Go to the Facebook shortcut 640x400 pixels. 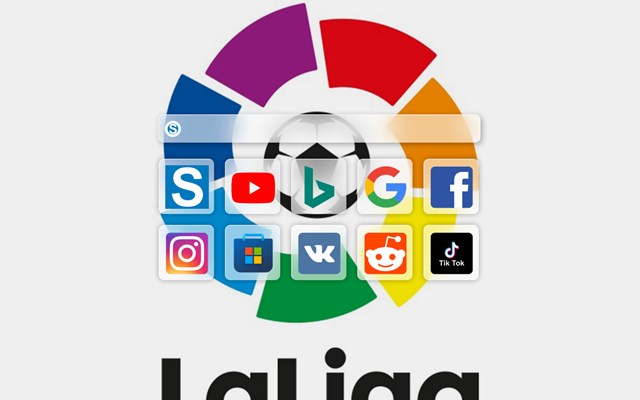tap(451, 187)
